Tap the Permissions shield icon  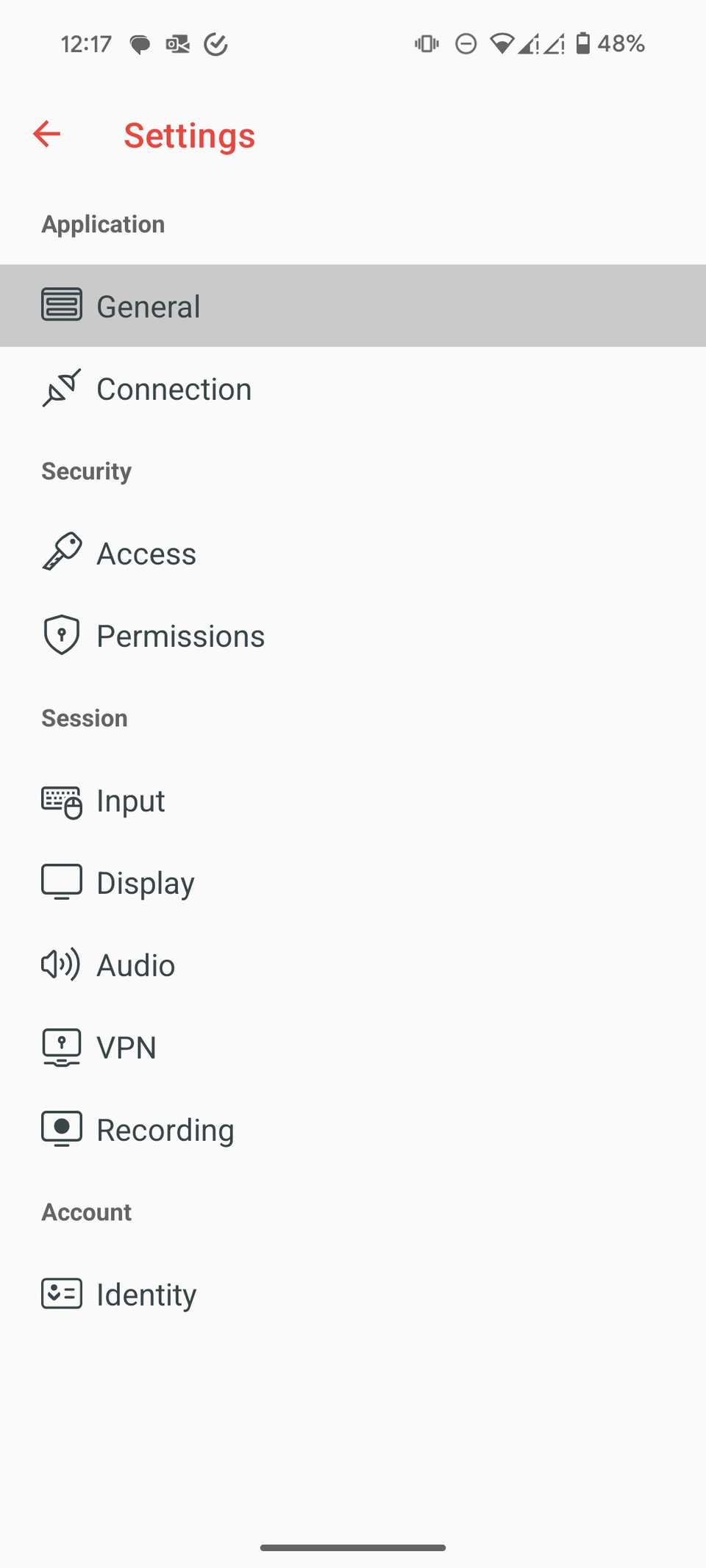(62, 635)
